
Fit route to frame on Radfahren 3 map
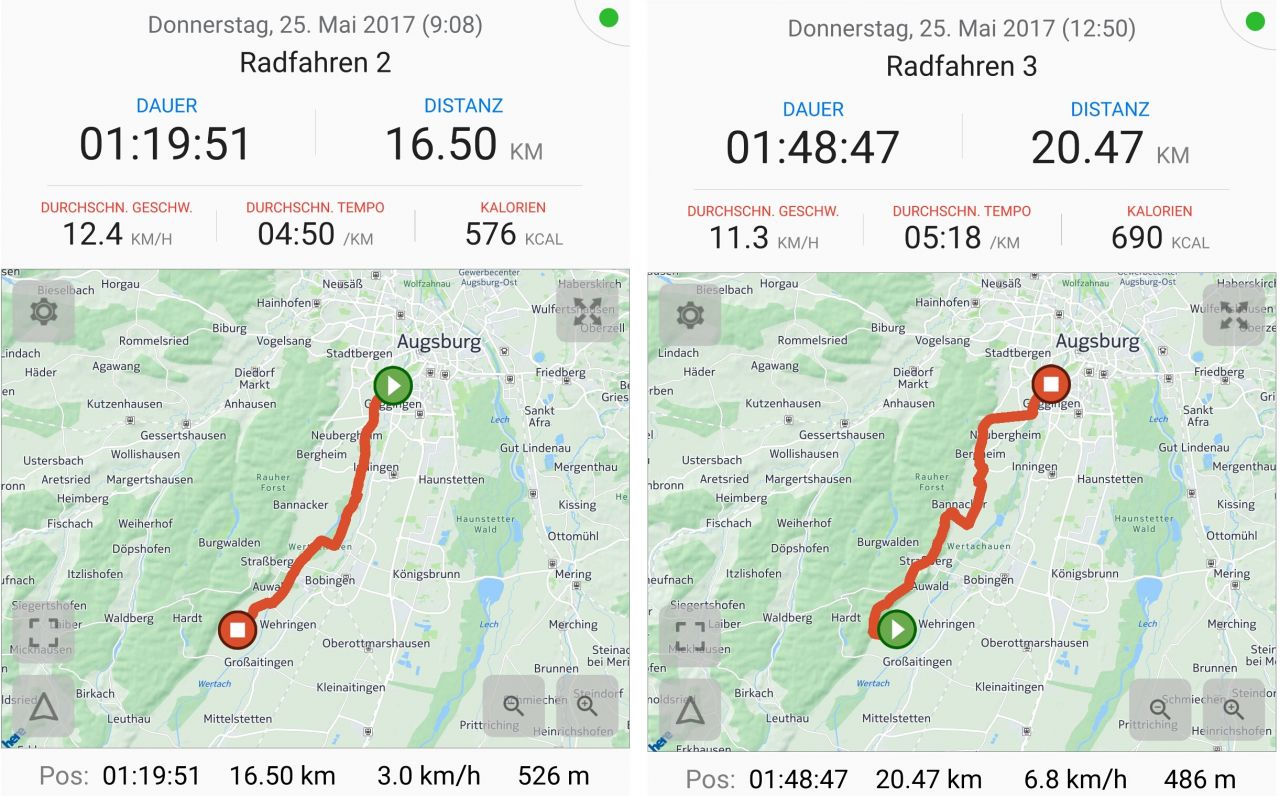pyautogui.click(x=690, y=636)
